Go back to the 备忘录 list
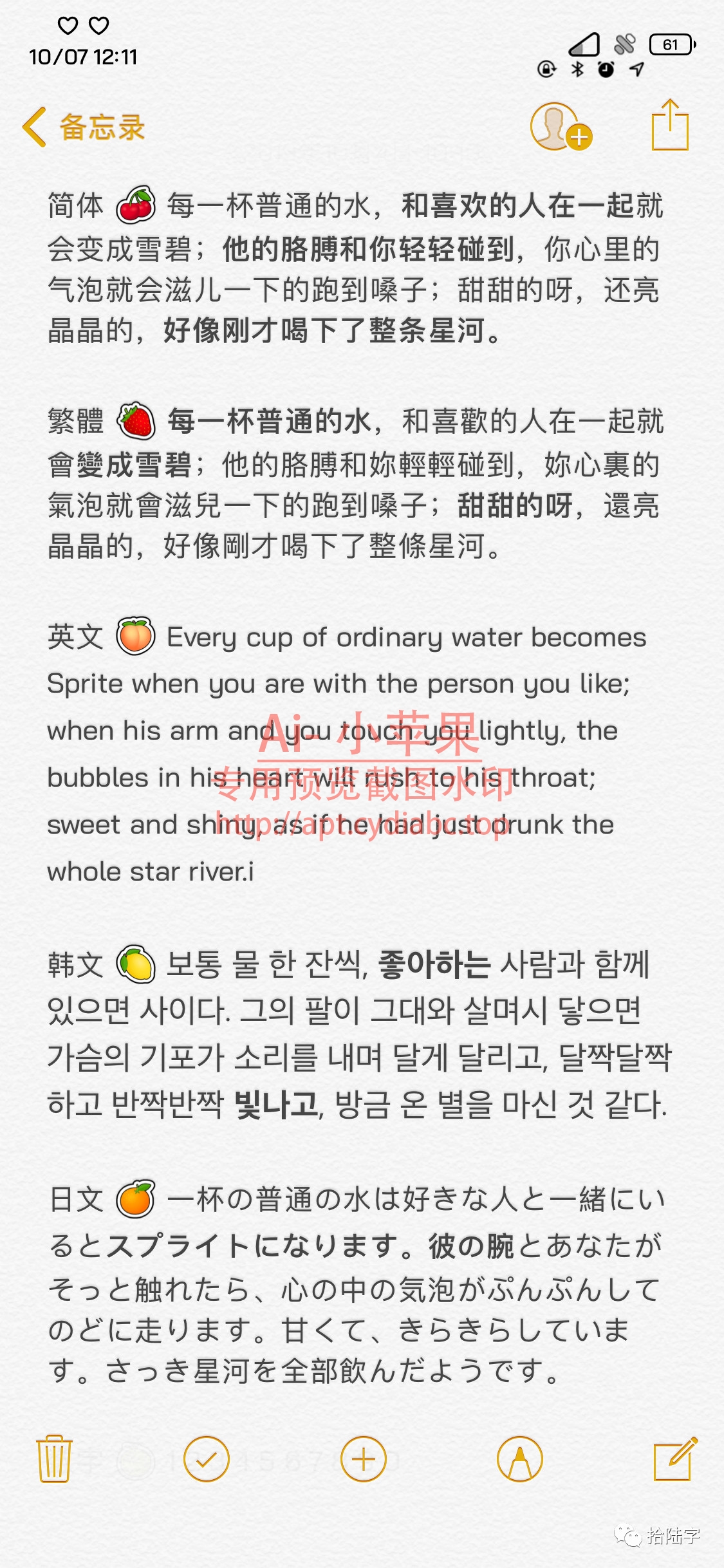This screenshot has width=724, height=1568. (84, 127)
